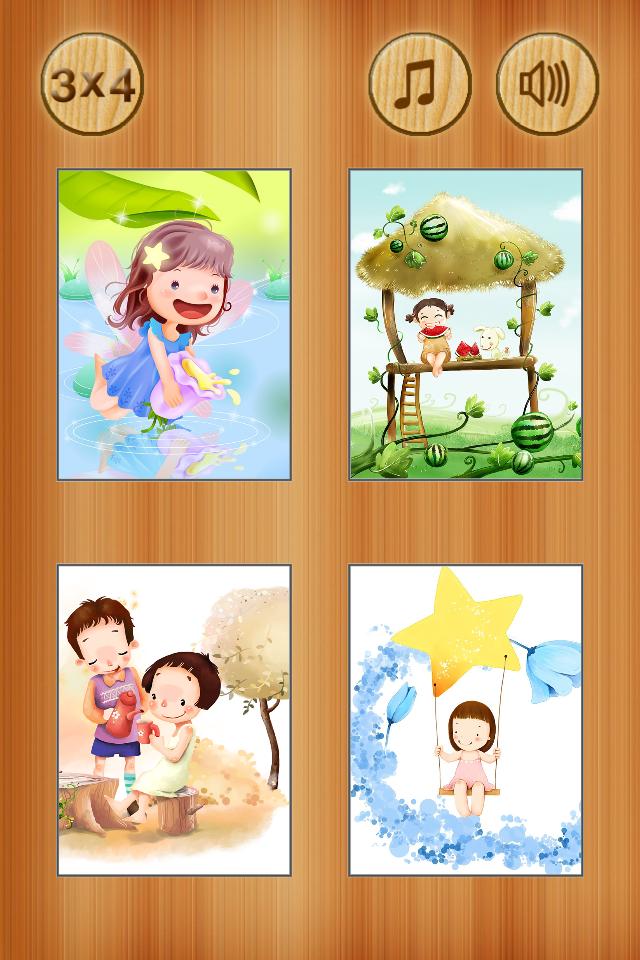This screenshot has width=640, height=960.
Task: Toggle the background music note button
Action: point(419,85)
